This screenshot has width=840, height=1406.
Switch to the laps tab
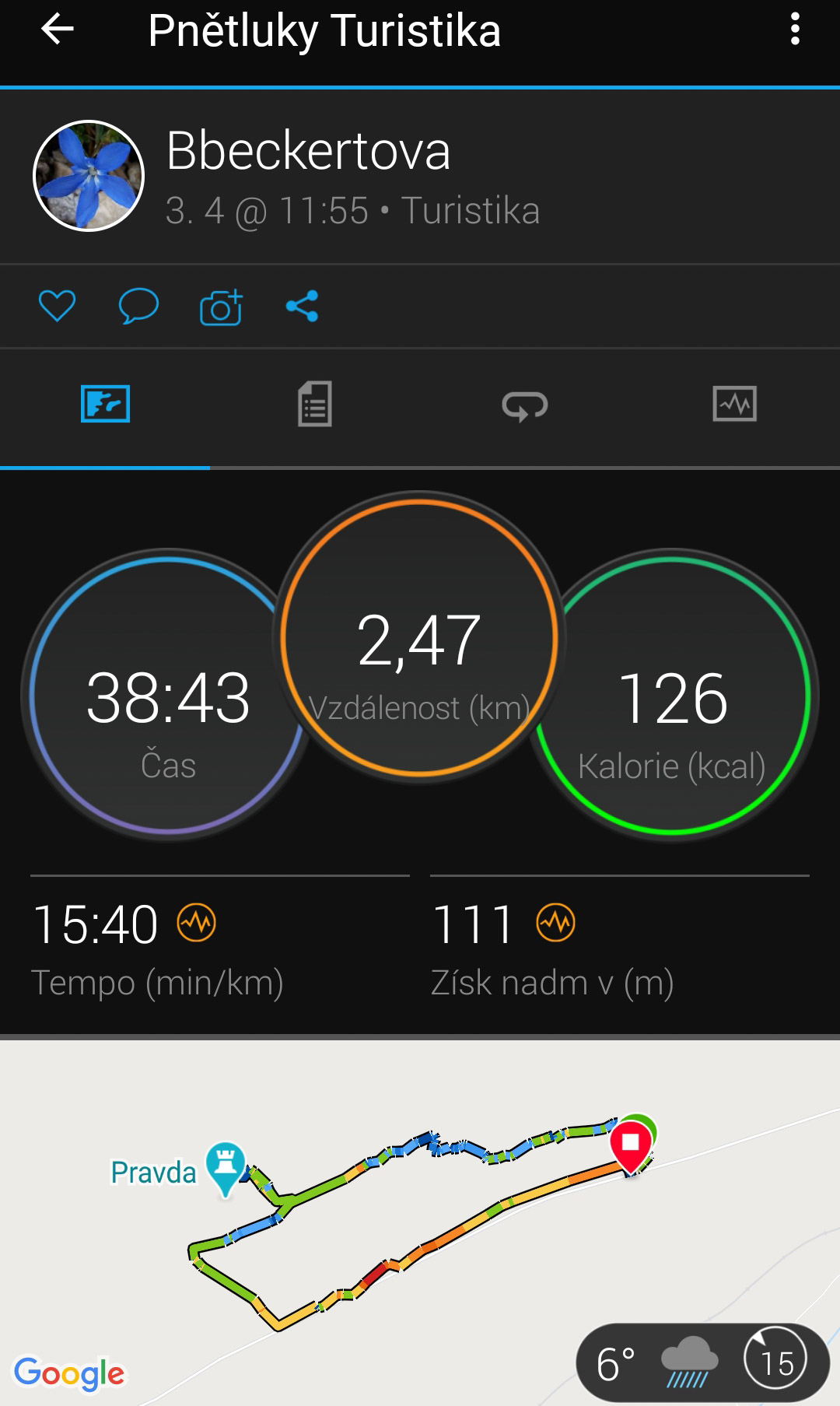525,405
